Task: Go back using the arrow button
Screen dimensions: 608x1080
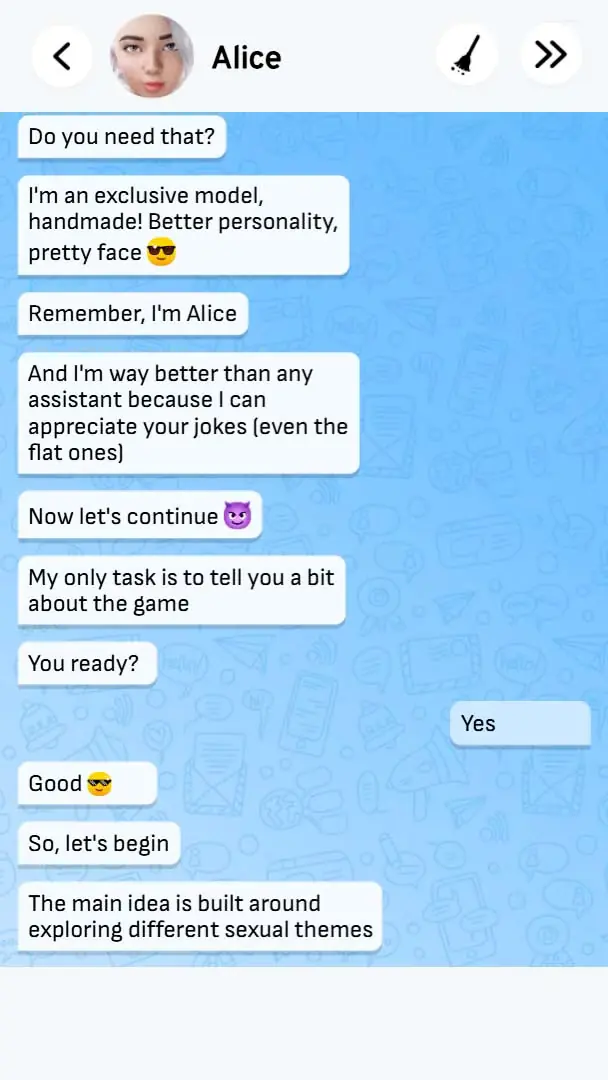Action: coord(62,56)
